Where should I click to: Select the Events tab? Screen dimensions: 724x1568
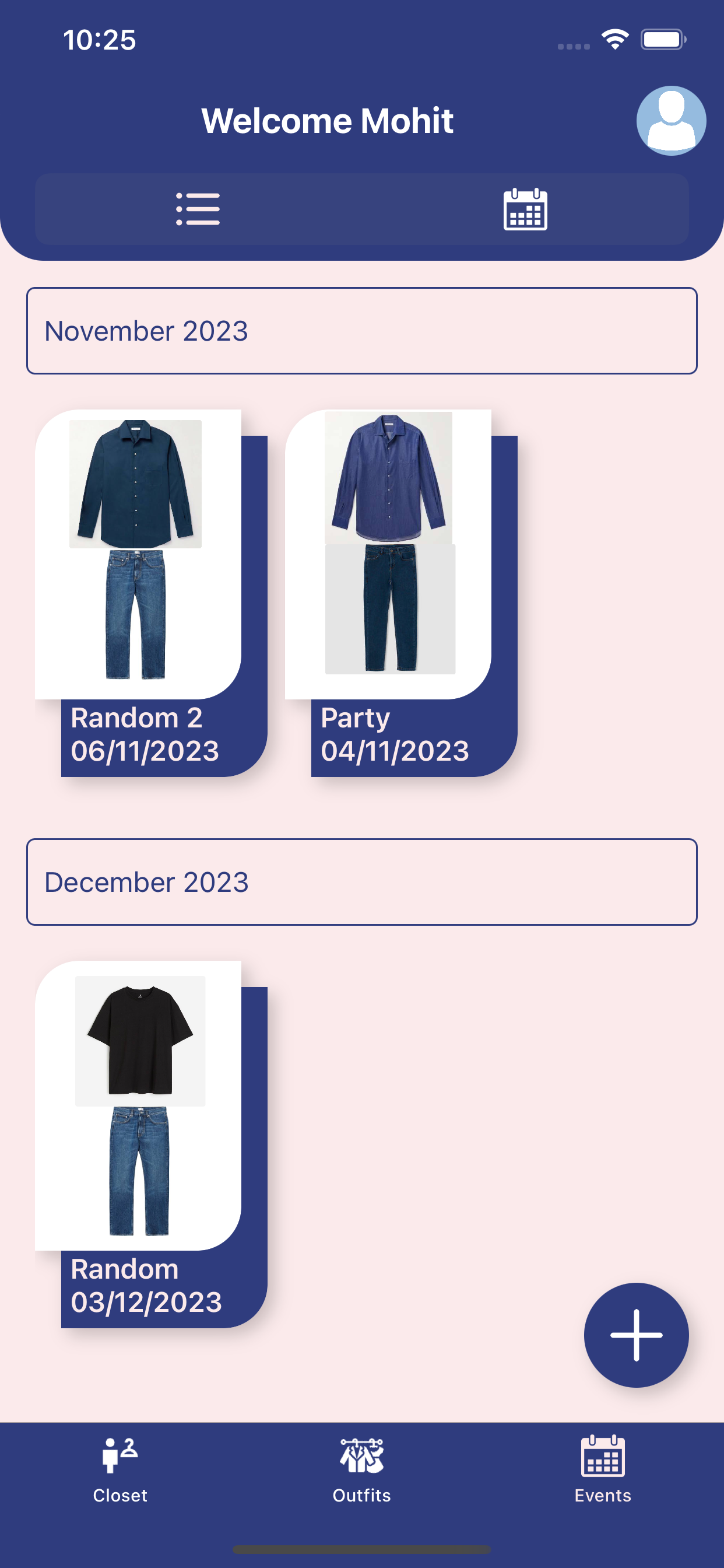point(602,1469)
